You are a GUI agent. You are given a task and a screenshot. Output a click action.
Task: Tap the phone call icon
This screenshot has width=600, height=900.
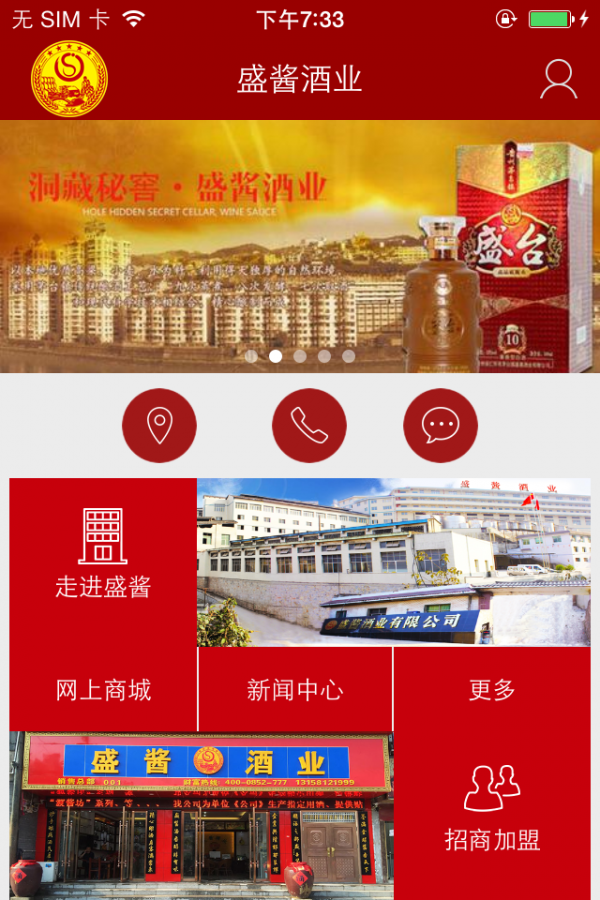pos(309,426)
